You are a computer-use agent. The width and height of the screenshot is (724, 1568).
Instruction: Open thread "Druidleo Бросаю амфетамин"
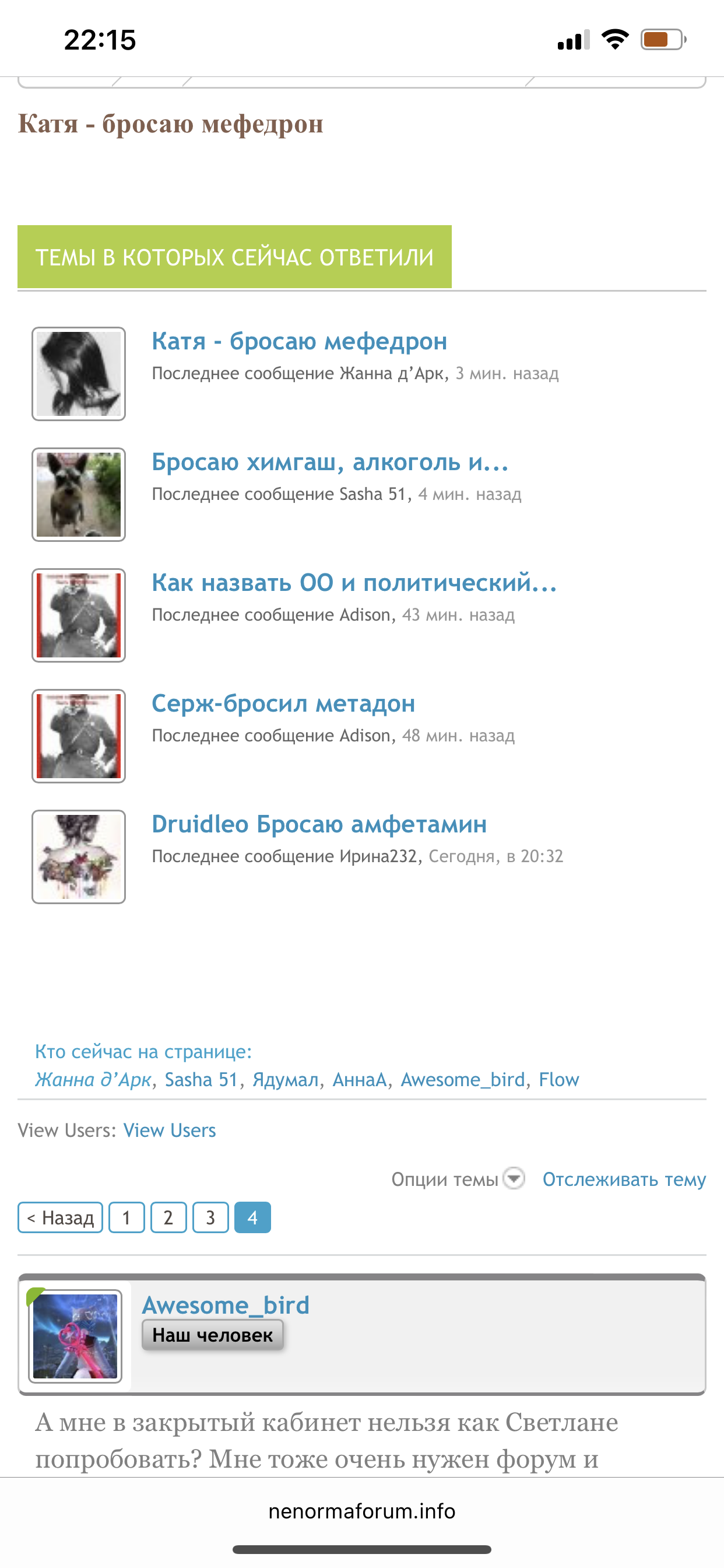(x=319, y=824)
